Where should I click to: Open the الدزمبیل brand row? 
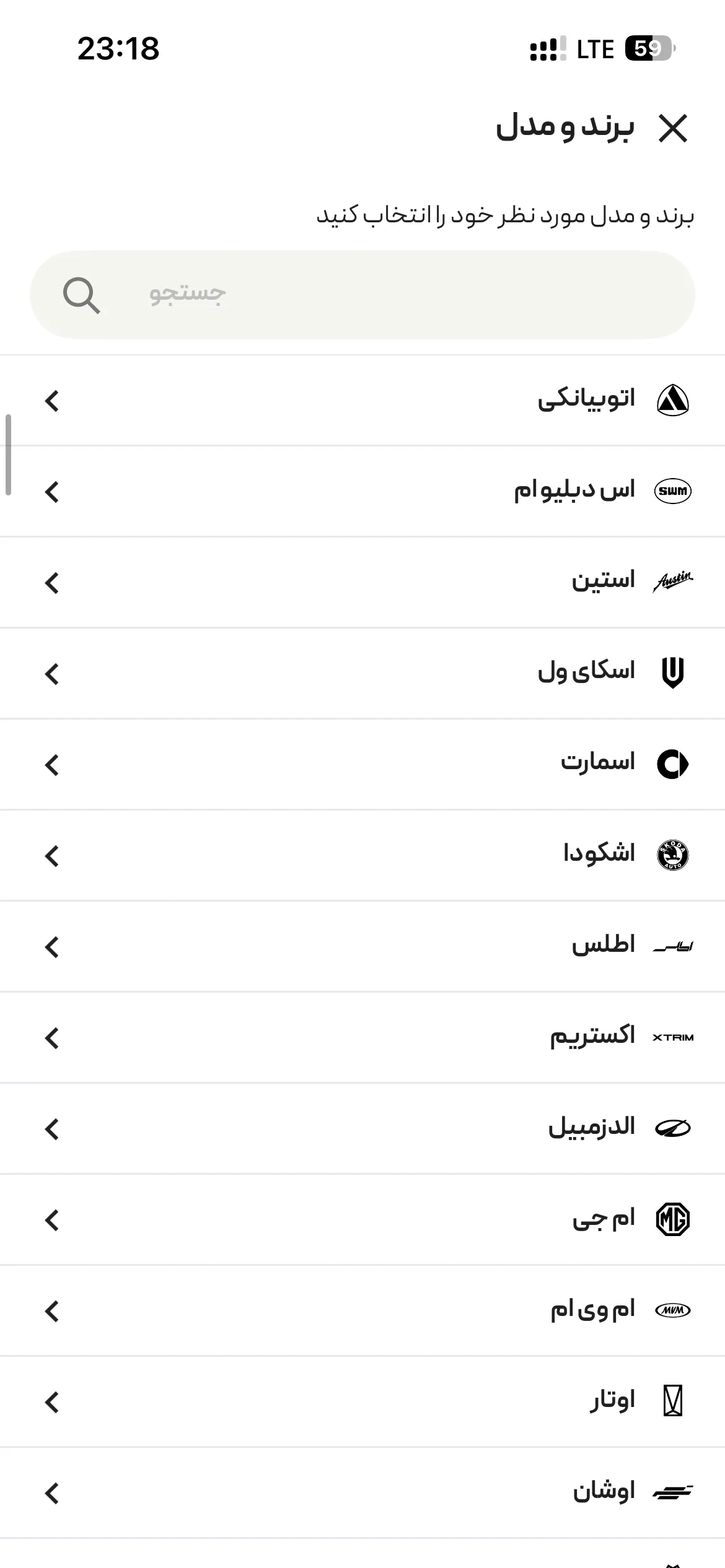coord(362,1128)
